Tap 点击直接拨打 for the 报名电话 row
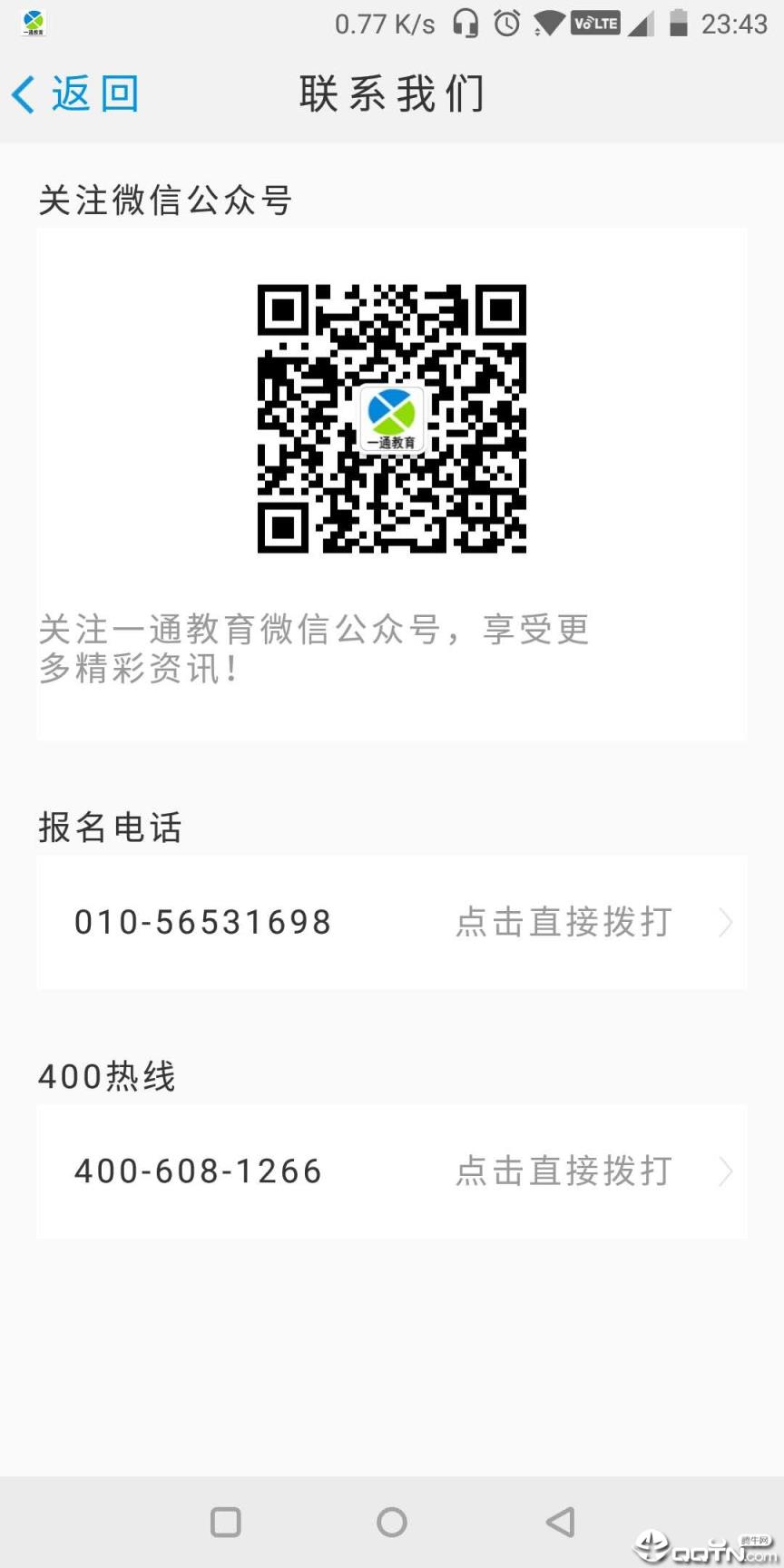 pyautogui.click(x=562, y=923)
